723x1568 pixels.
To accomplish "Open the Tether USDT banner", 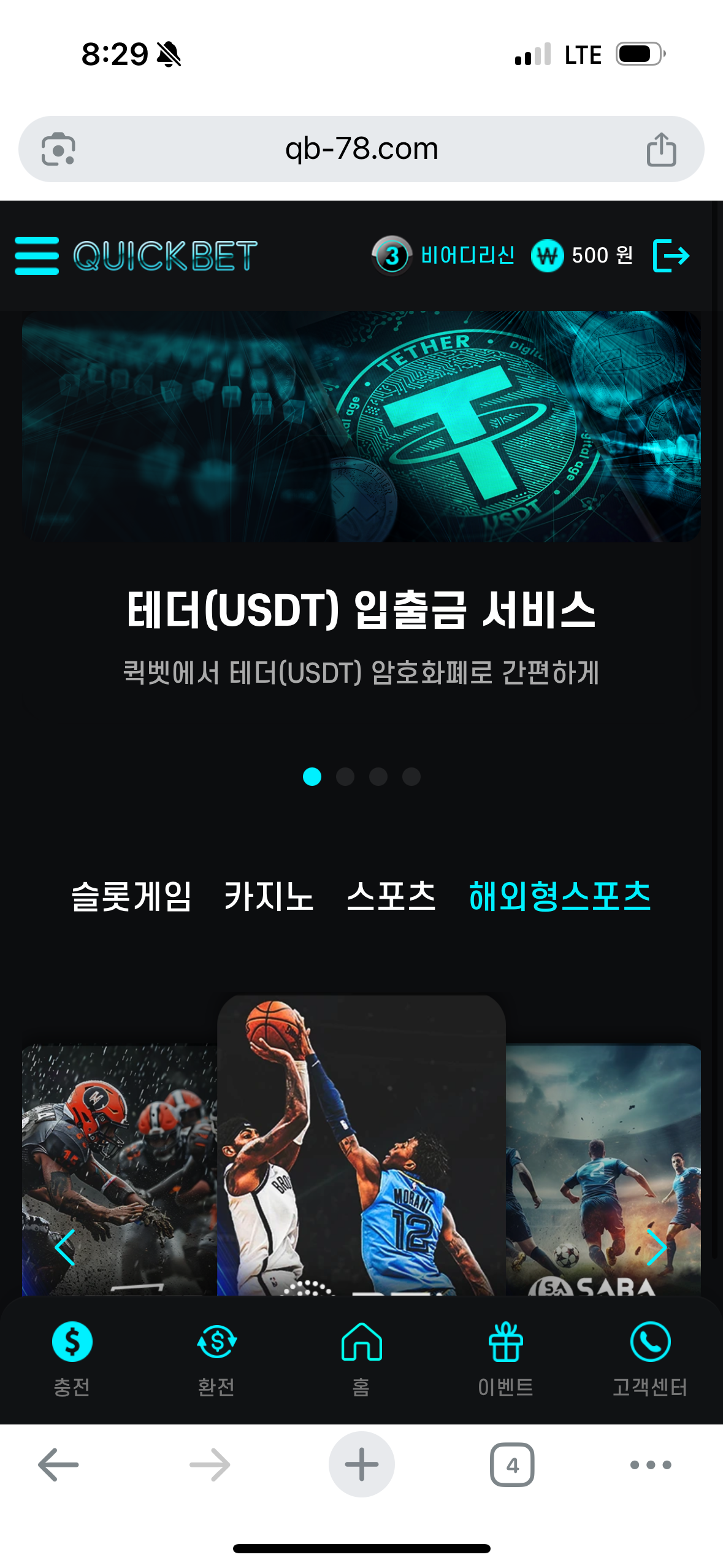I will point(361,426).
